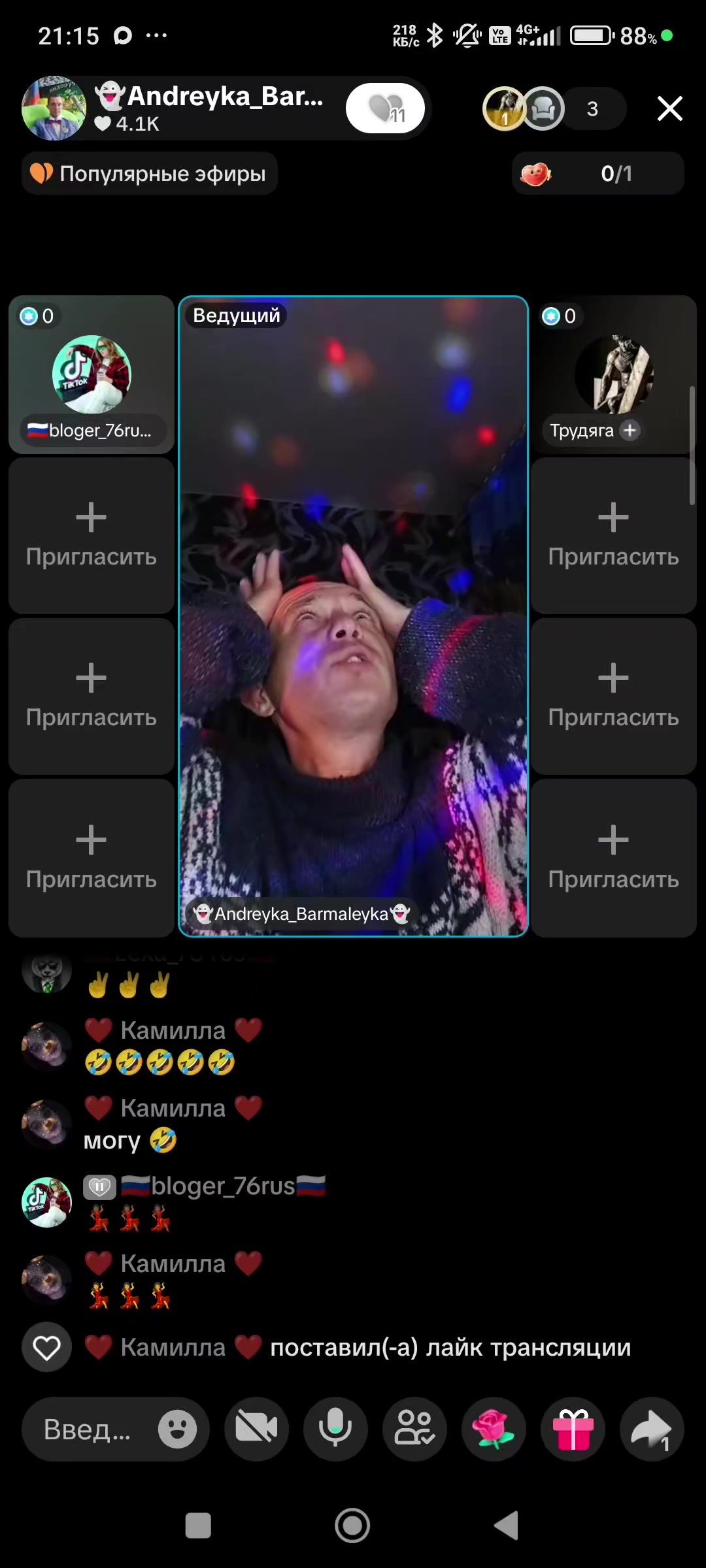Toggle the camera off icon
This screenshot has width=706, height=1568.
point(256,1429)
